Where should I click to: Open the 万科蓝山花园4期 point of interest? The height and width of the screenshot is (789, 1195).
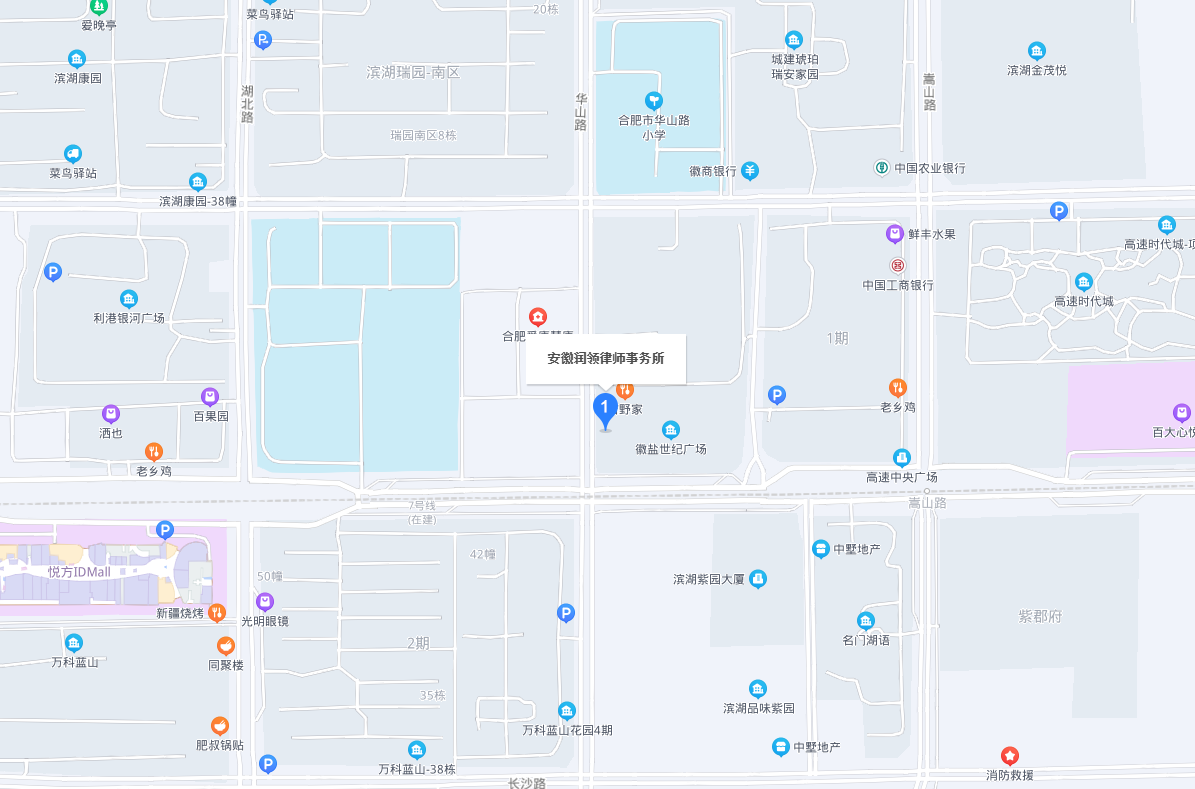[x=567, y=711]
